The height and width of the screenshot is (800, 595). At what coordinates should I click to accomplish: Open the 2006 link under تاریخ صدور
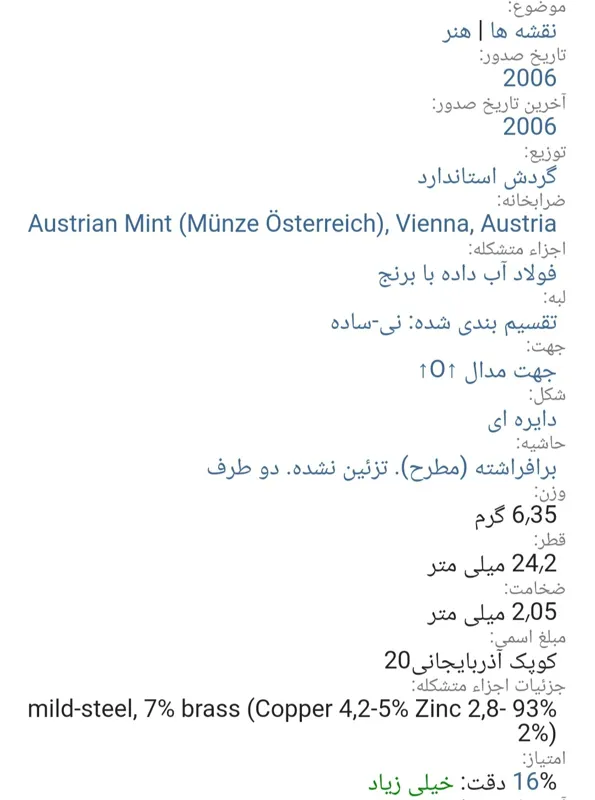530,78
